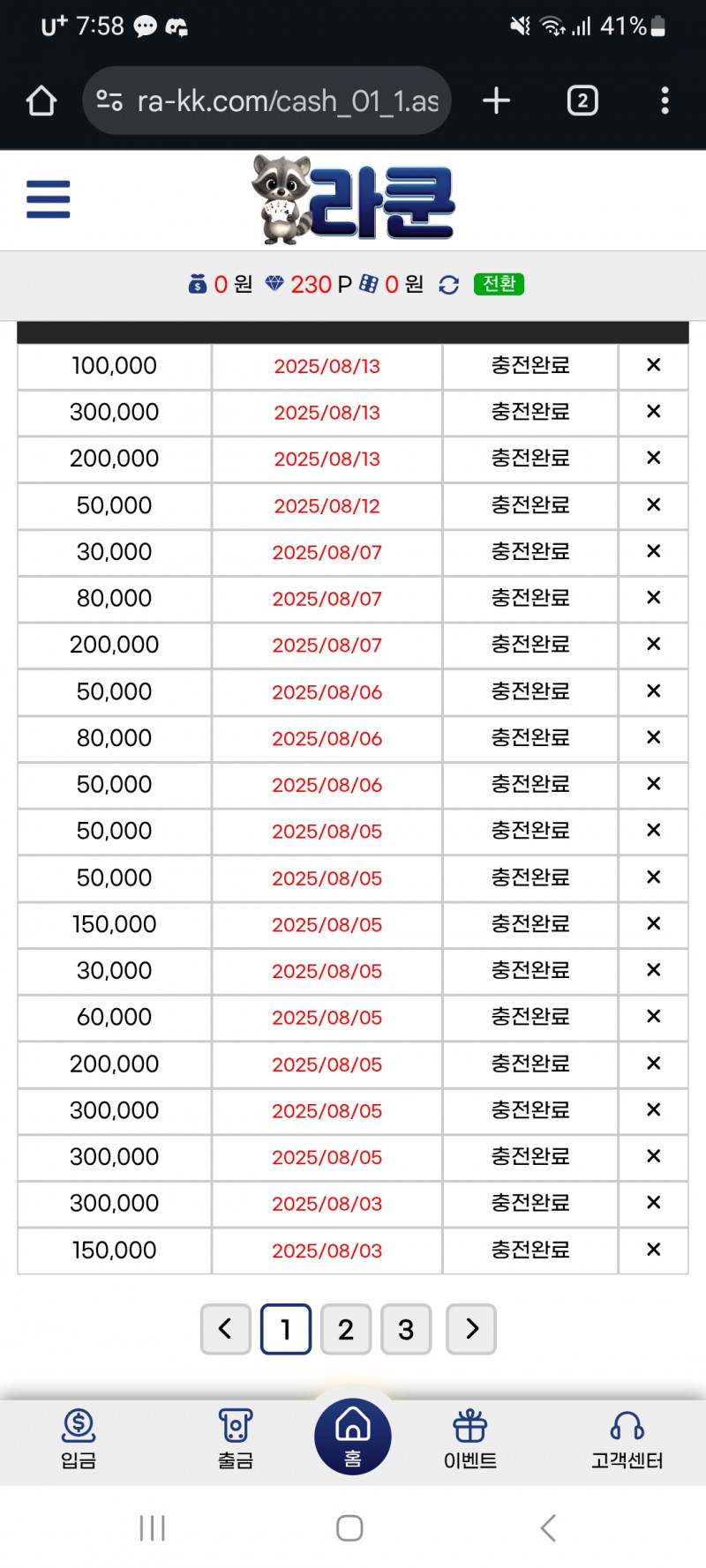The width and height of the screenshot is (706, 1568).
Task: Delete the 60,000 entry dated 2025/08/05
Action: coord(653,1016)
